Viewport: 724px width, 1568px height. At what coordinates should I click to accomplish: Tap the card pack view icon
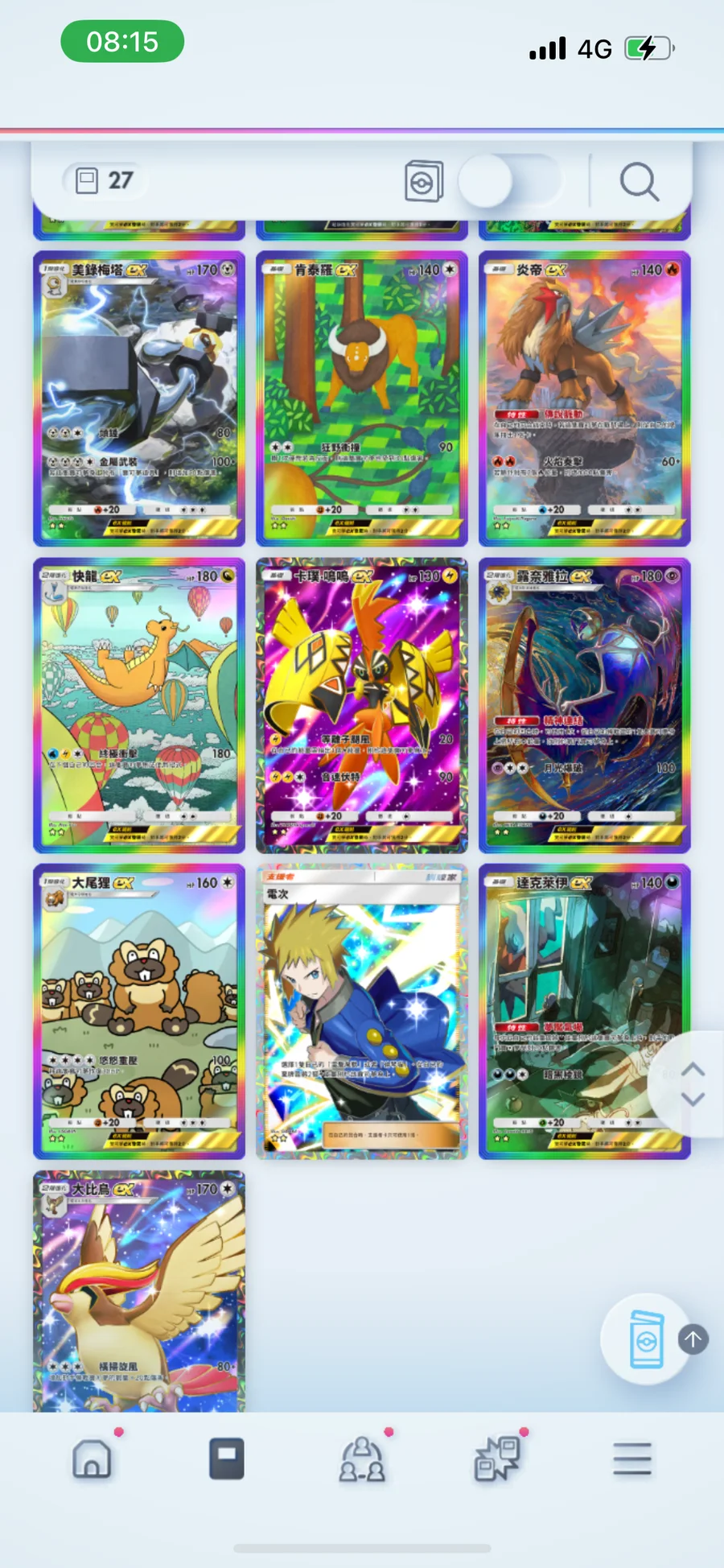[424, 181]
